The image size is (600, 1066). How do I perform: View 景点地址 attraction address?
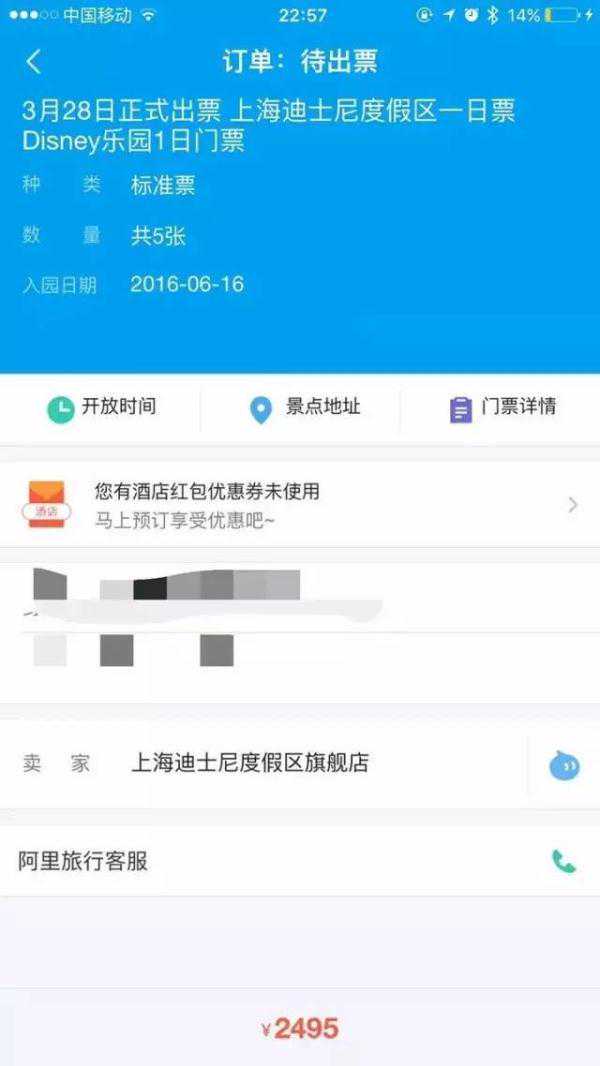pos(304,407)
